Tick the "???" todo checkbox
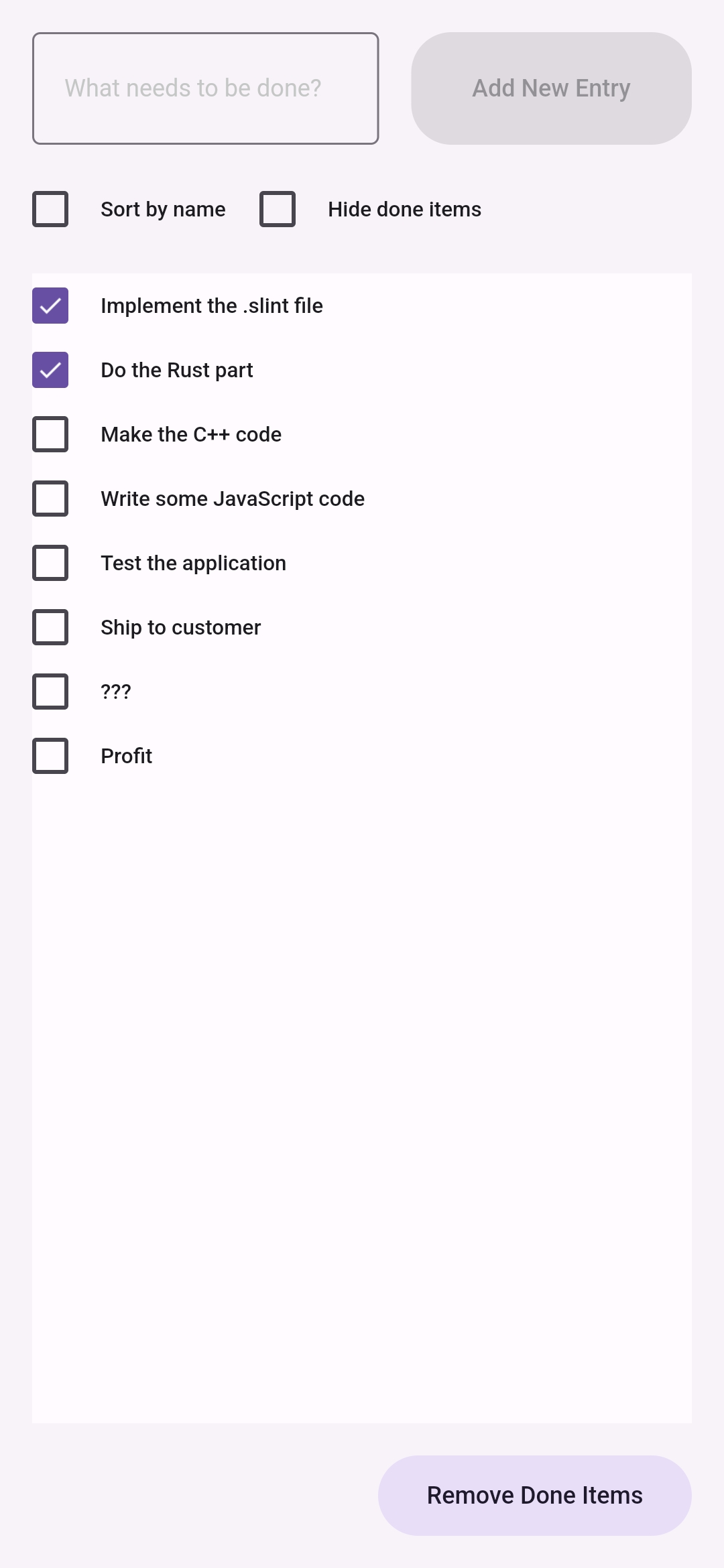 [50, 692]
